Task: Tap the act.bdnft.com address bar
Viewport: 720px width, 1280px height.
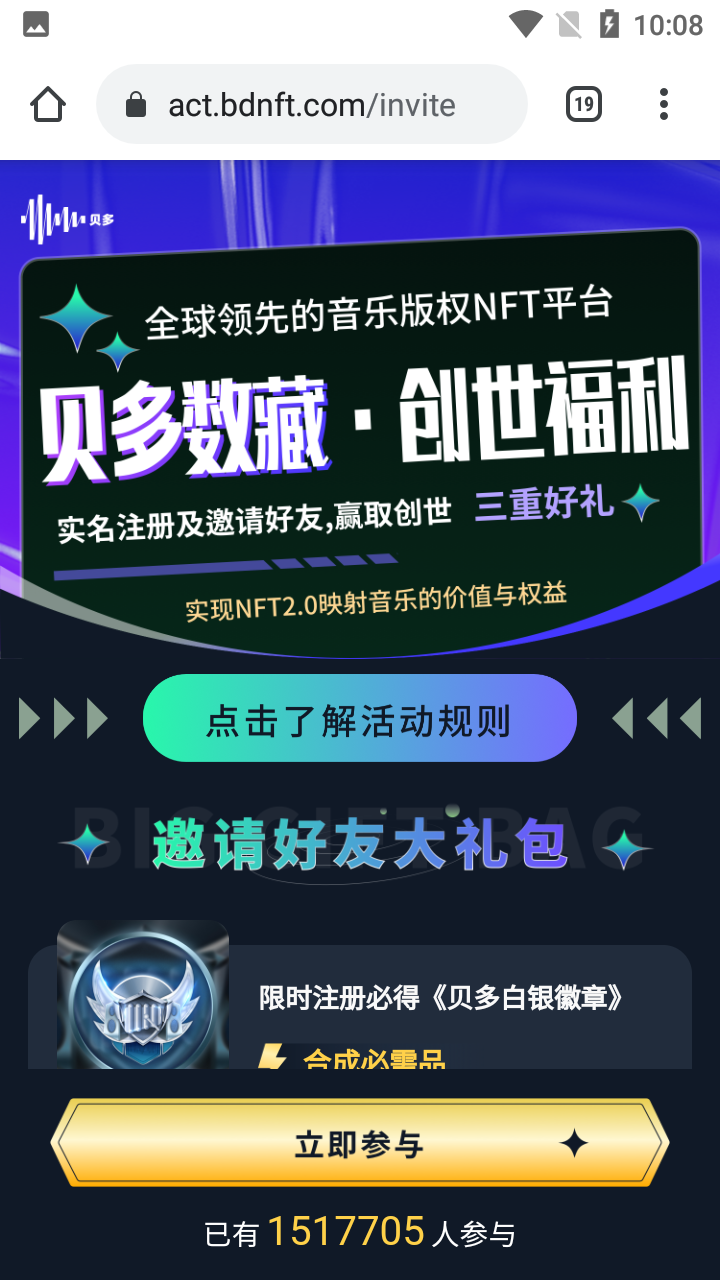Action: (x=312, y=105)
